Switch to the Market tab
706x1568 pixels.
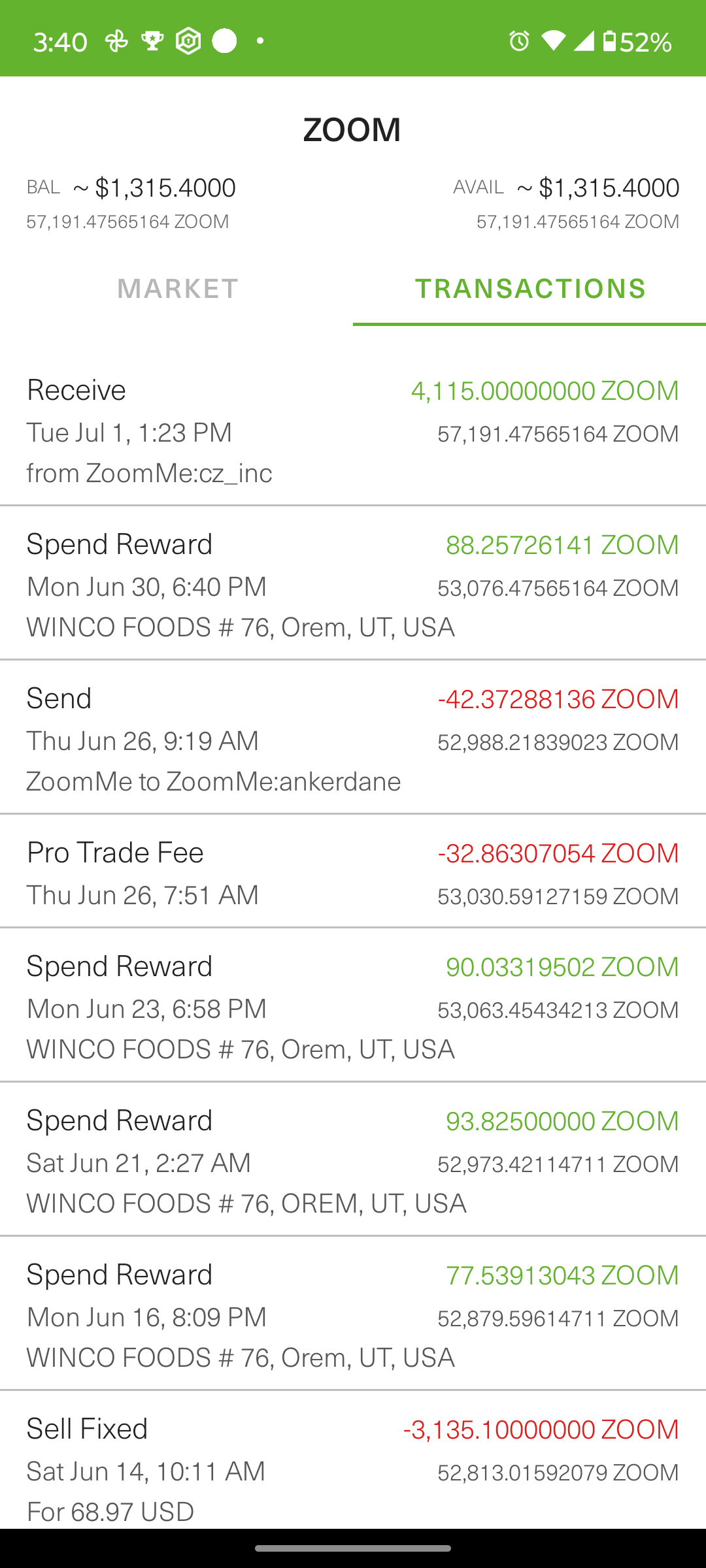tap(177, 289)
